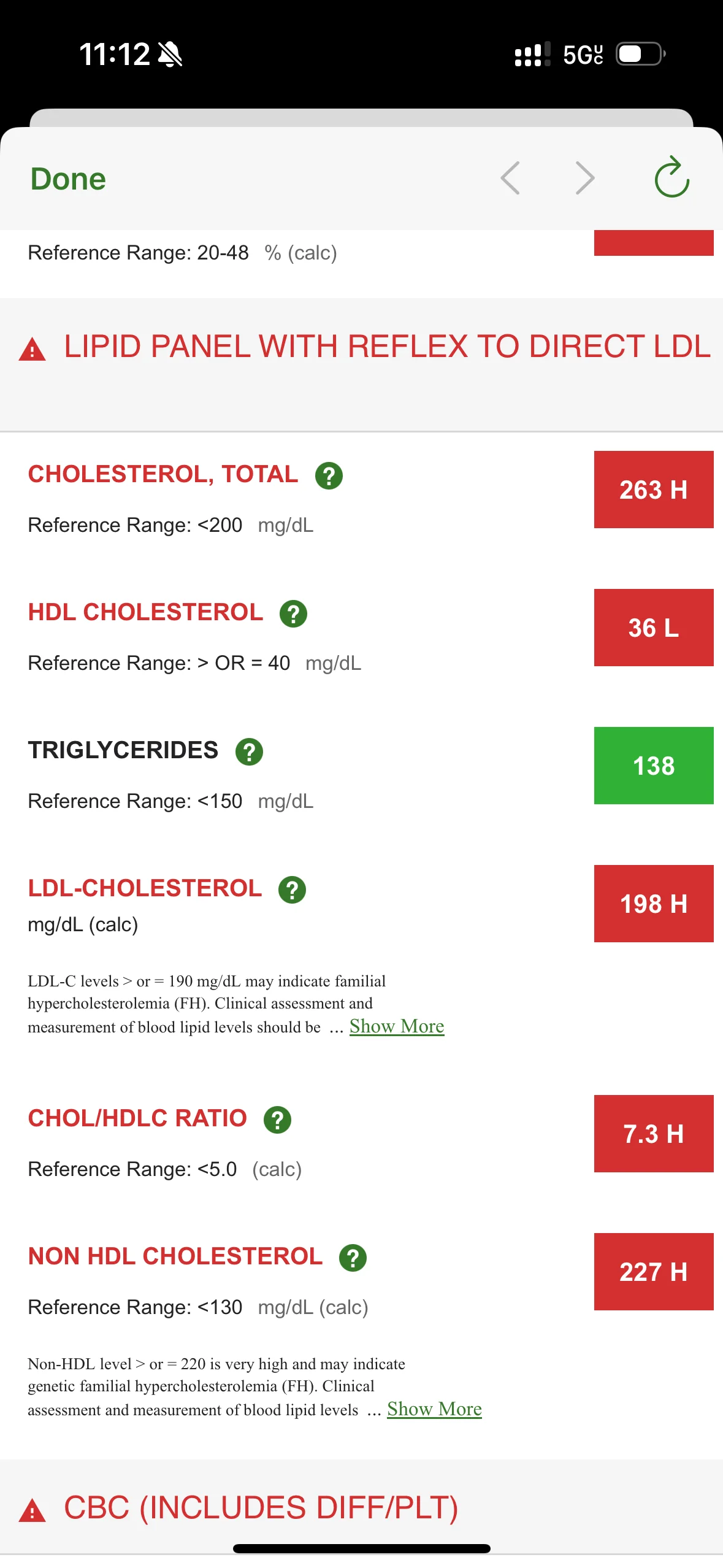Open help icon for HDL Cholesterol
The width and height of the screenshot is (723, 1568).
point(293,613)
